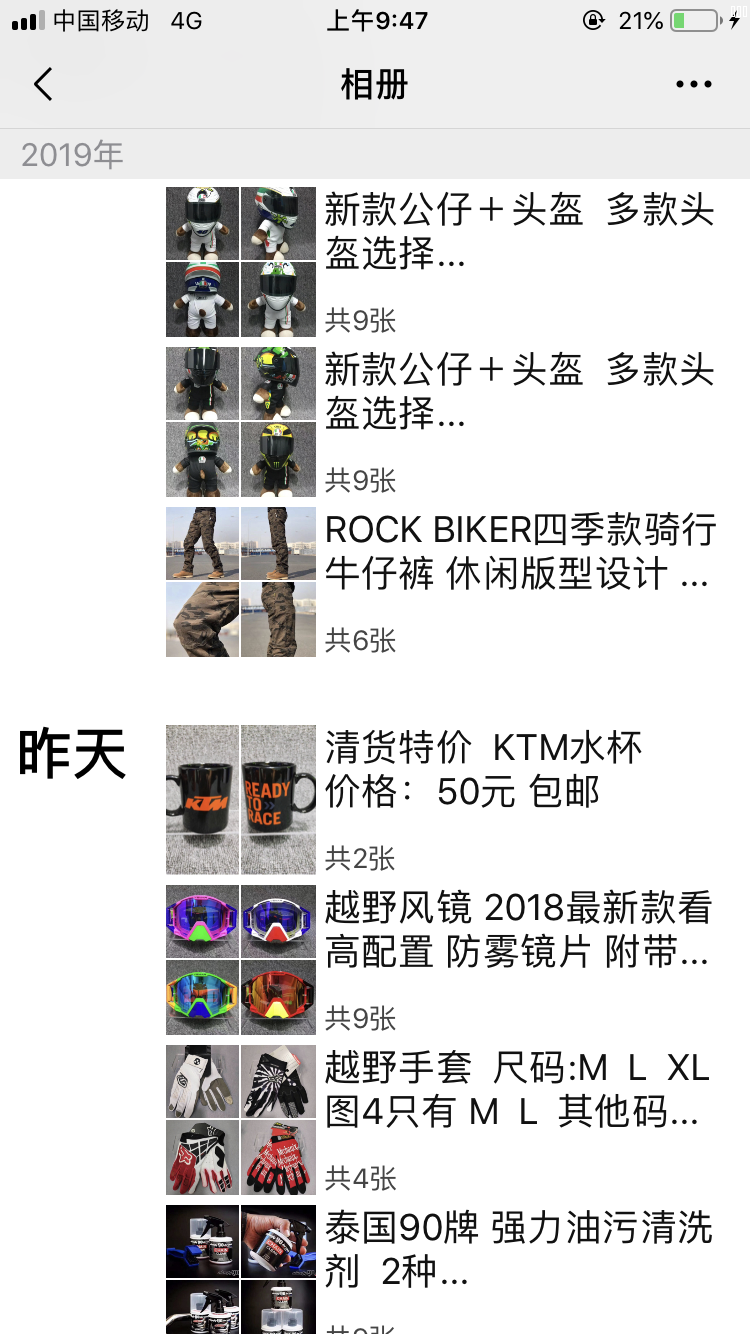Open the ROCK BIKER骑行牛仔裤 post
This screenshot has height=1334, width=750.
coord(520,555)
